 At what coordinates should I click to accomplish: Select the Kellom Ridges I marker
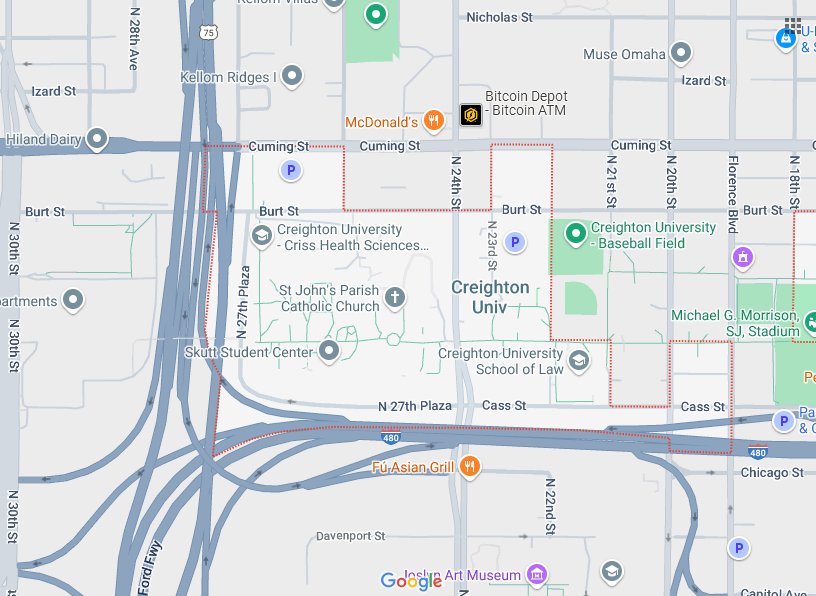[292, 76]
